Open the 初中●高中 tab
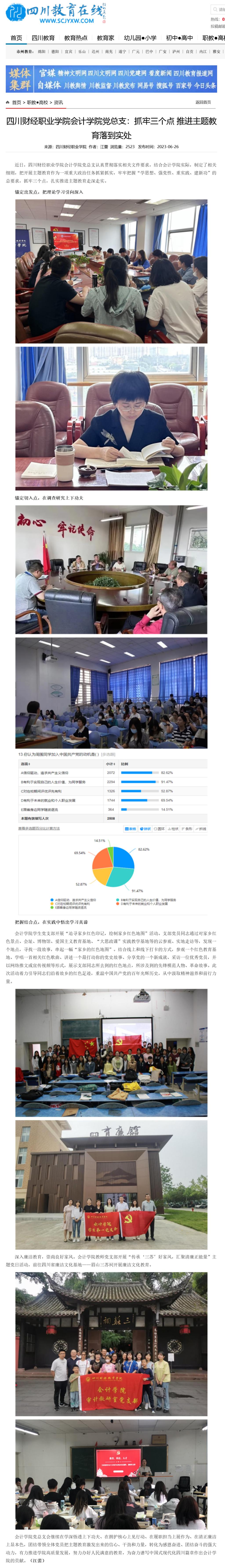Screen dimensions: 225x1568 coord(179,38)
